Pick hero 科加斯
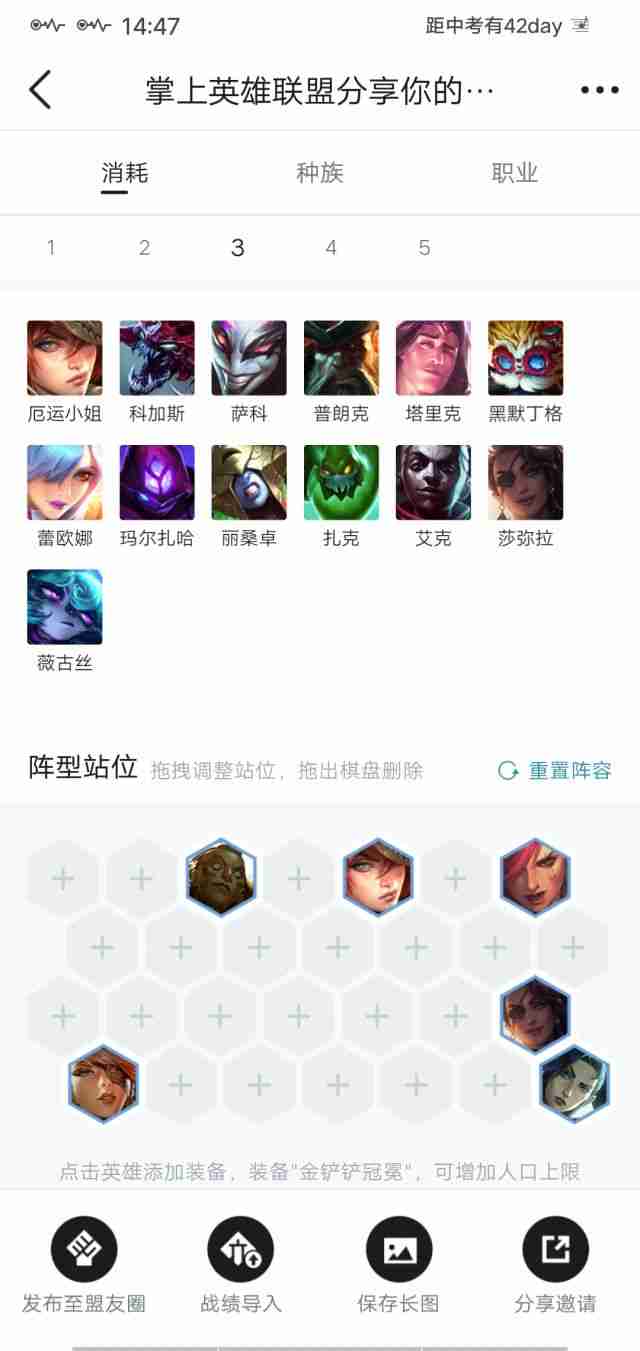Viewport: 640px width, 1351px height. pos(157,358)
